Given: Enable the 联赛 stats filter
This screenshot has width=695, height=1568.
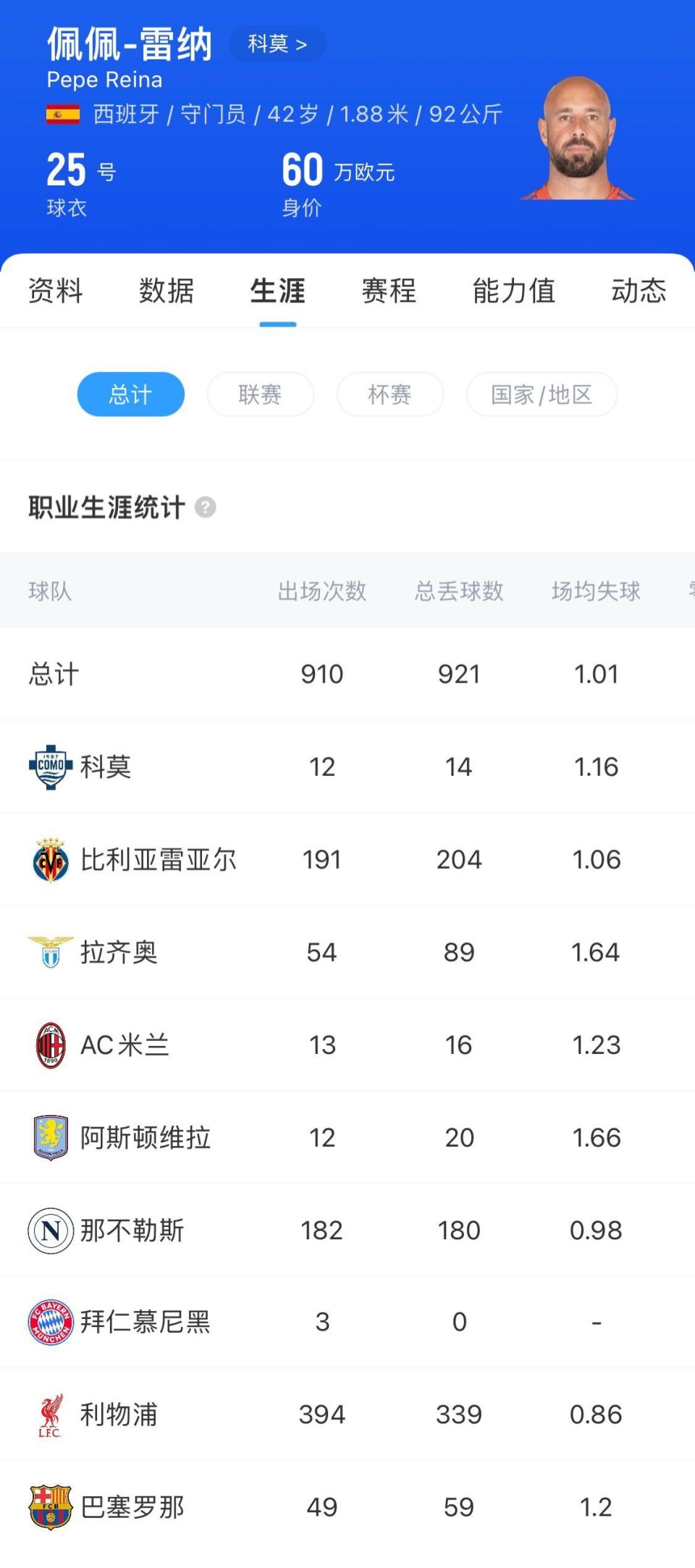Looking at the screenshot, I should coord(259,394).
